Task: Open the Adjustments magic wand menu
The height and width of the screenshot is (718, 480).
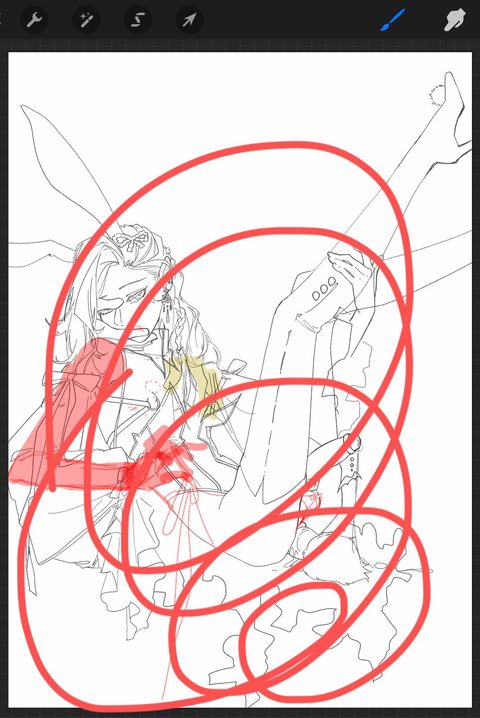Action: [x=86, y=20]
